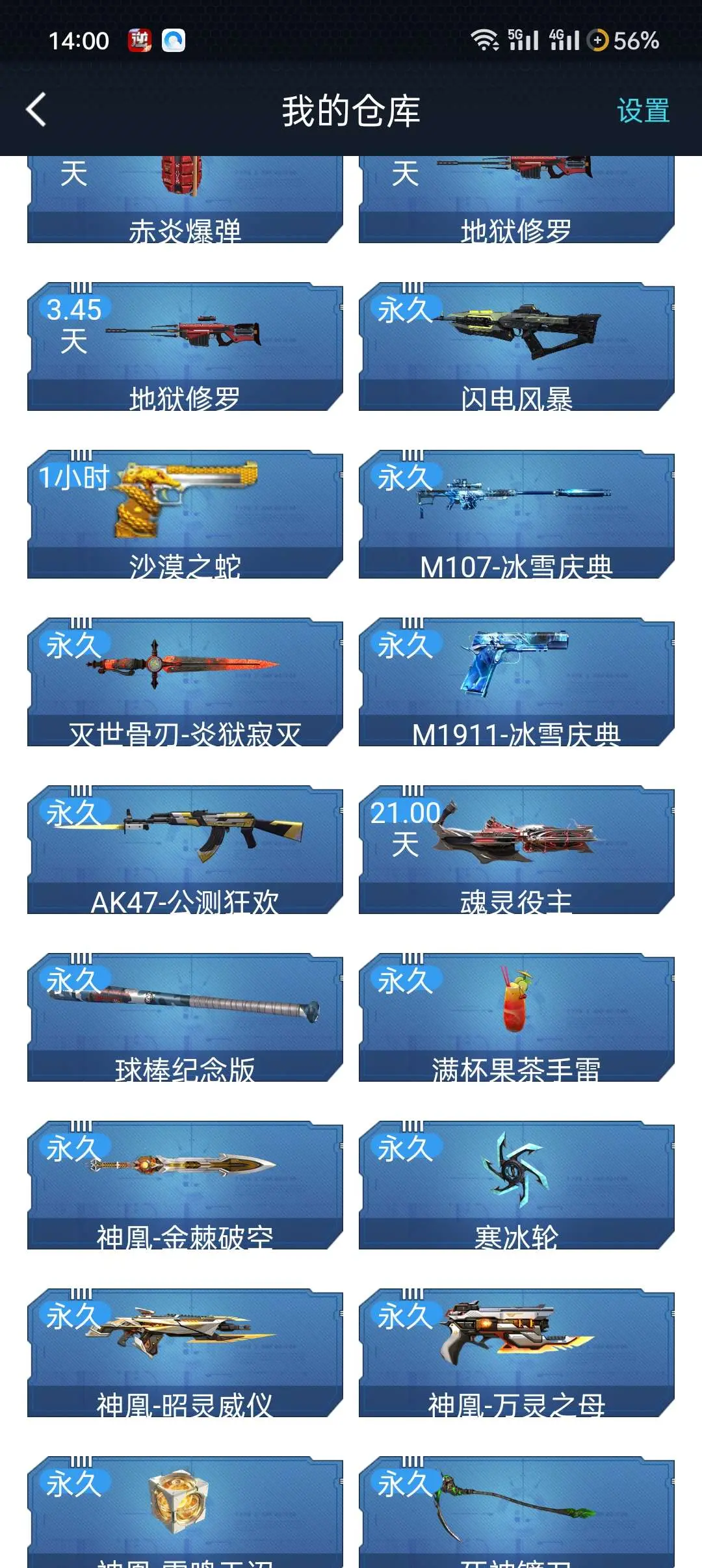View the 神凰-金棘破空 blade card
The height and width of the screenshot is (1568, 702).
pos(185,1185)
